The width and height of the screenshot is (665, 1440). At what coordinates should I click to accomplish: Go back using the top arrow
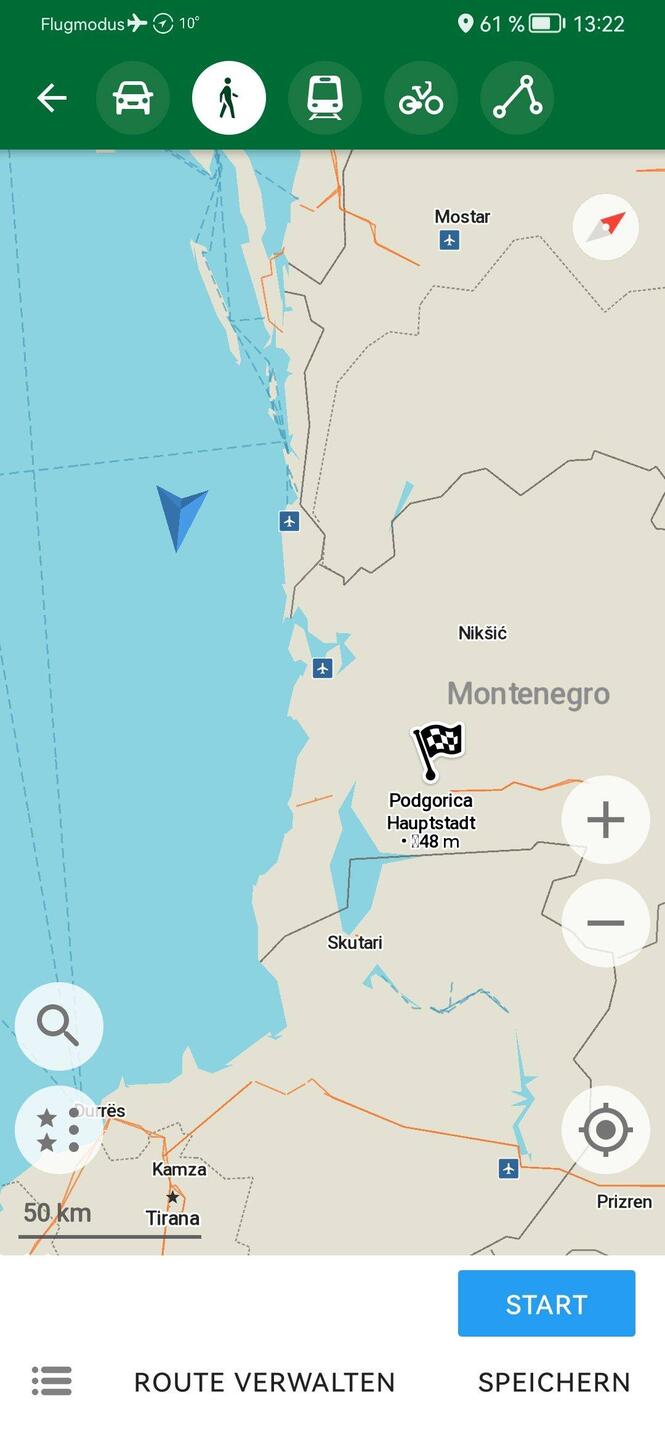coord(51,98)
